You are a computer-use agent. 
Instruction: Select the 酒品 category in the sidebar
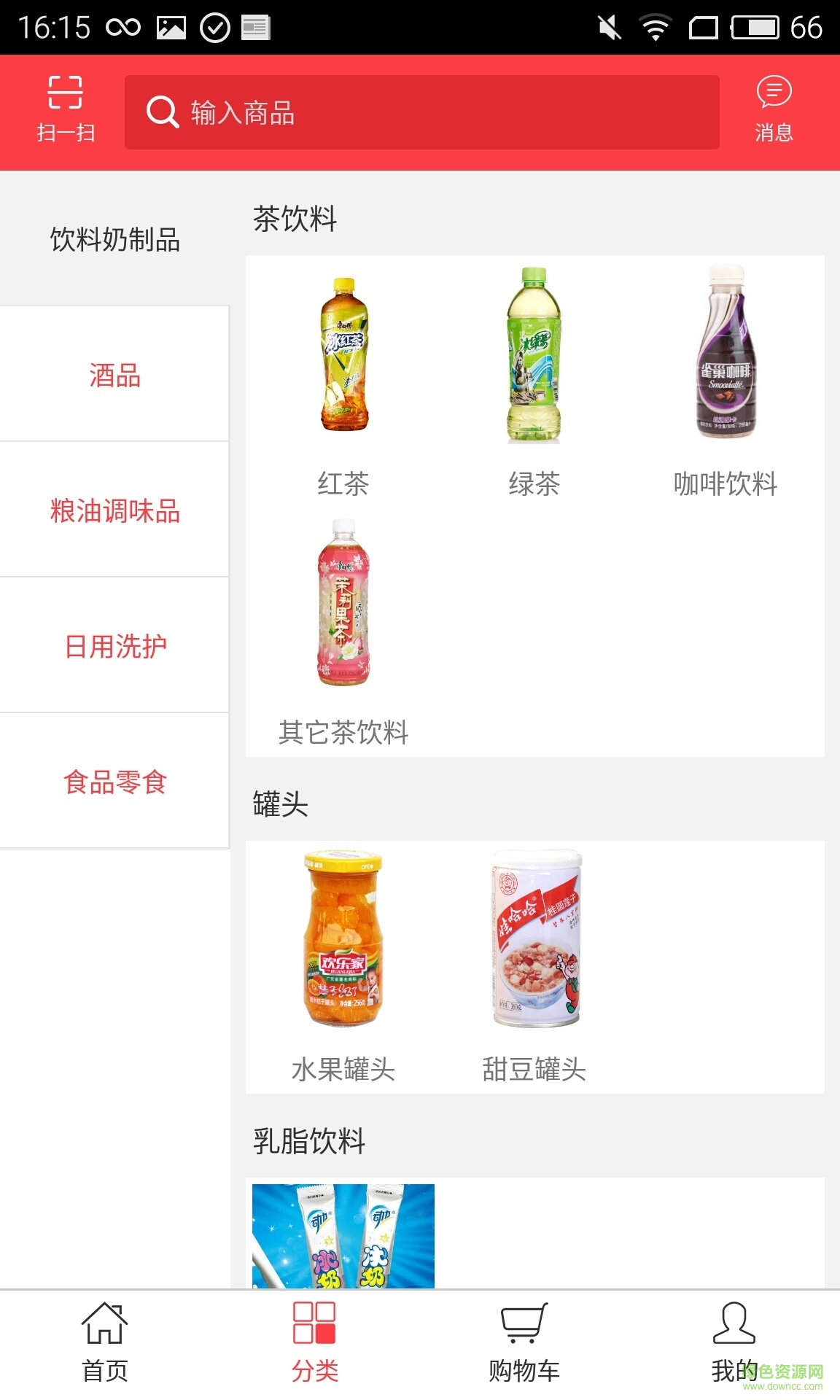(x=114, y=376)
